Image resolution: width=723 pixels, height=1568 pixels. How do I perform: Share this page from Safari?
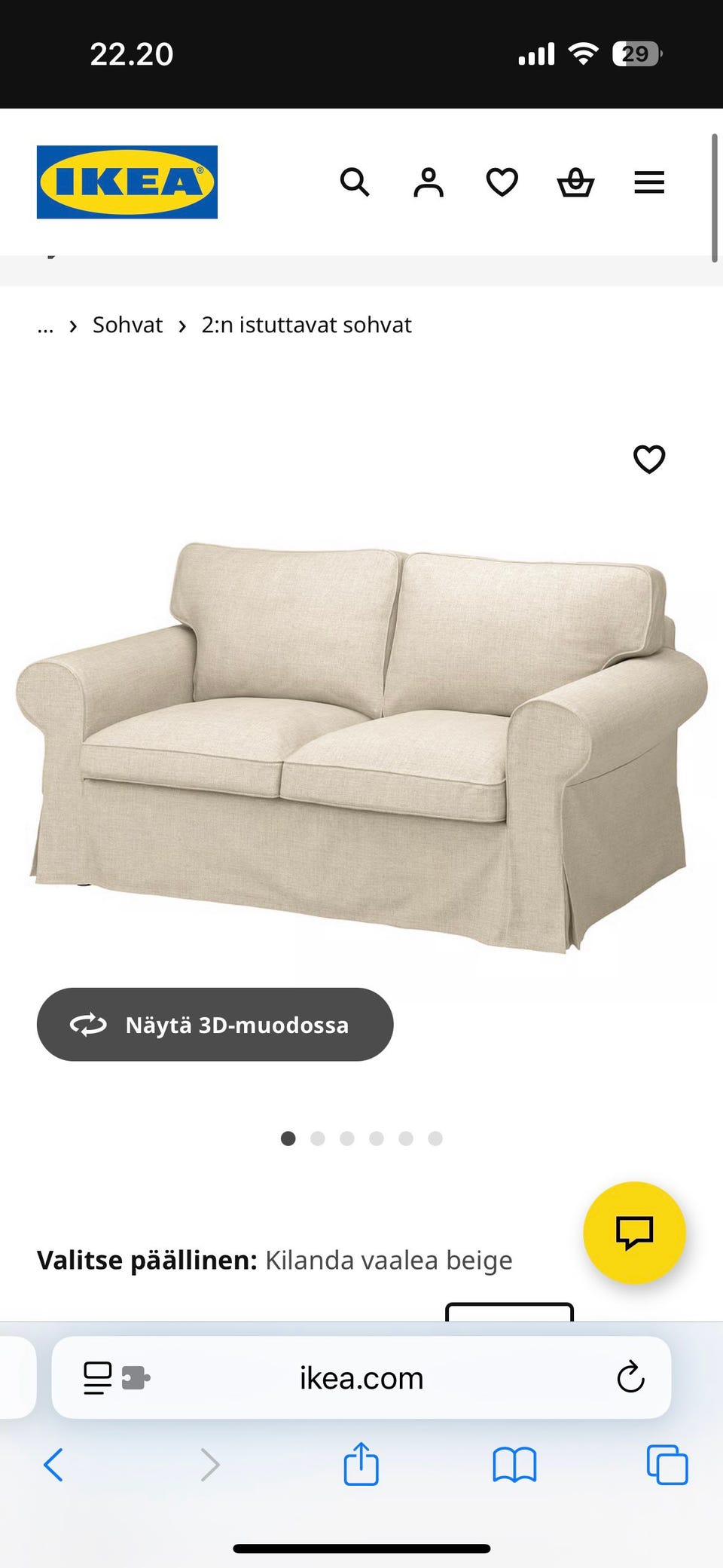coord(361,1464)
